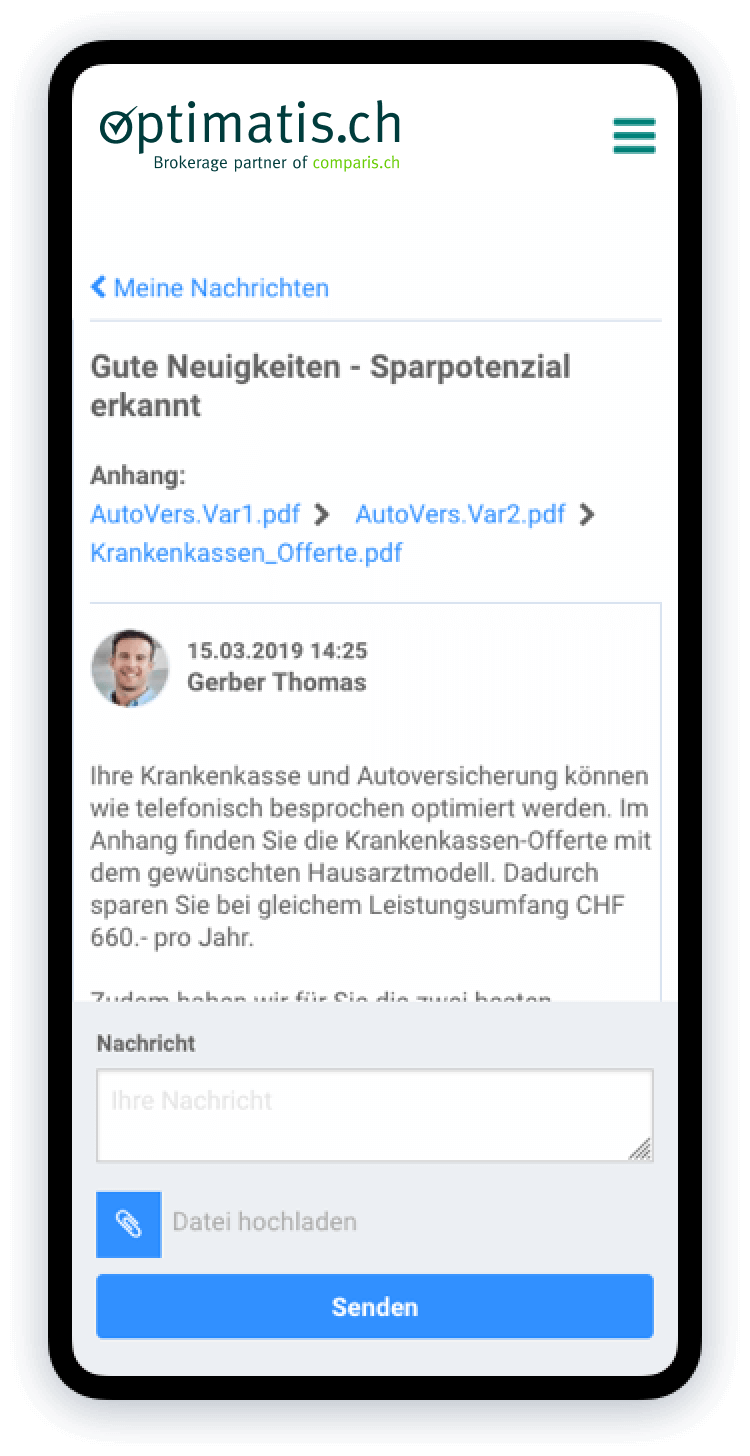Screen dimensions: 750x1456
Task: Open AutoVers.Var2.pdf attachment
Action: point(460,514)
